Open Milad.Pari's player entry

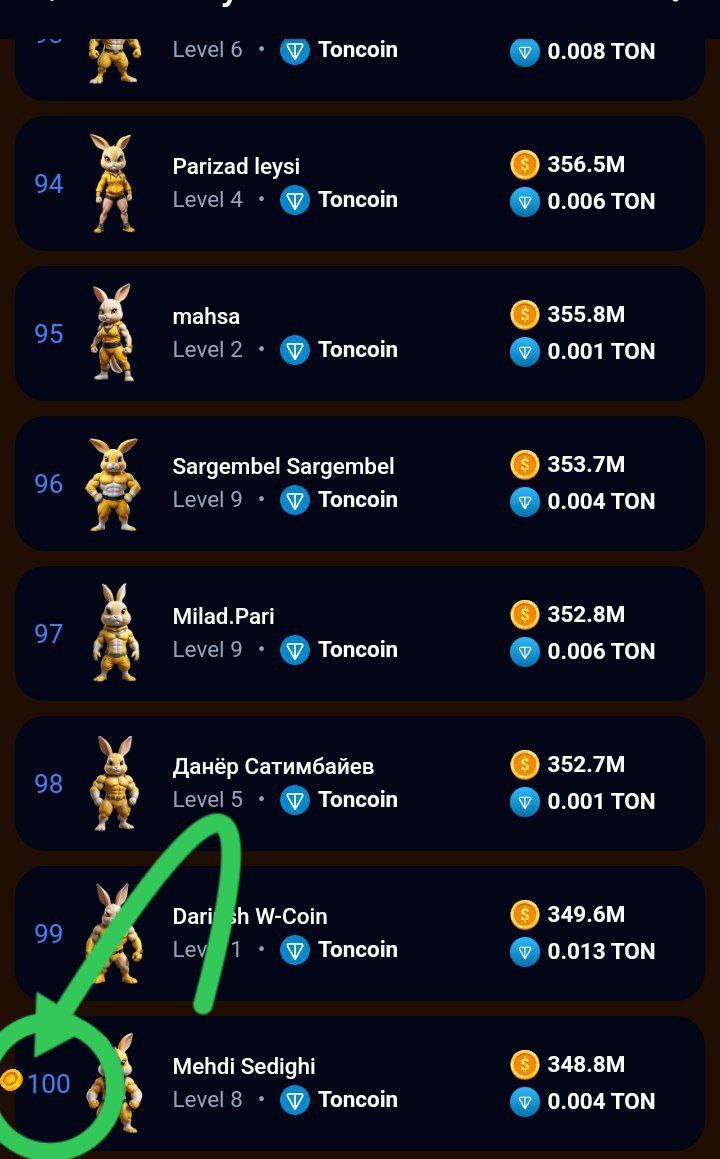[x=360, y=633]
